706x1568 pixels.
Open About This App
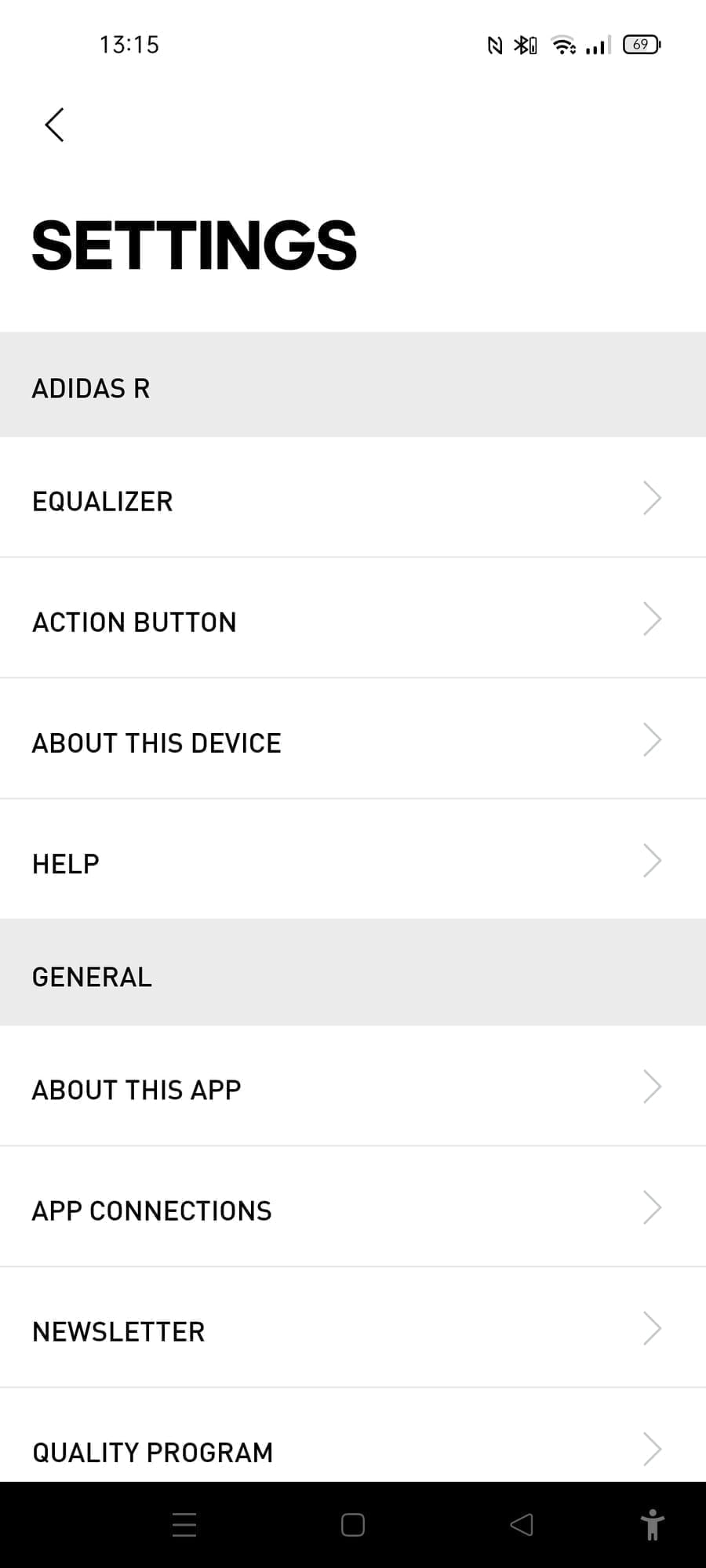point(353,1087)
